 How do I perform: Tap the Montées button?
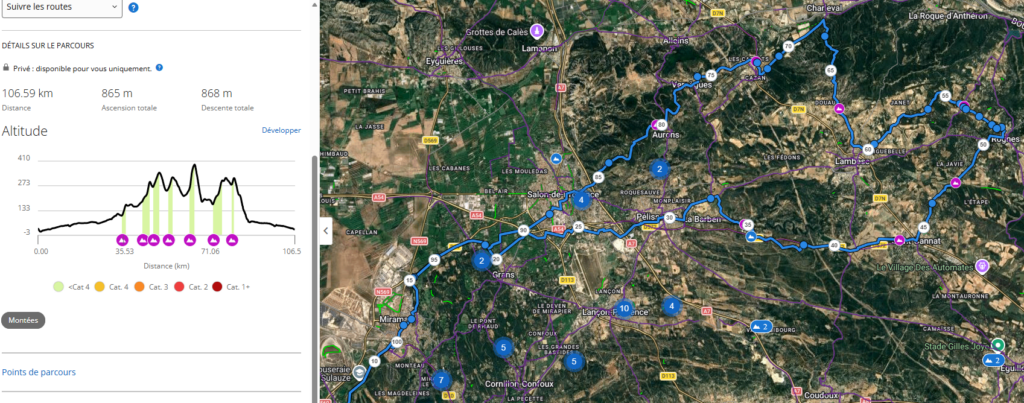point(23,320)
